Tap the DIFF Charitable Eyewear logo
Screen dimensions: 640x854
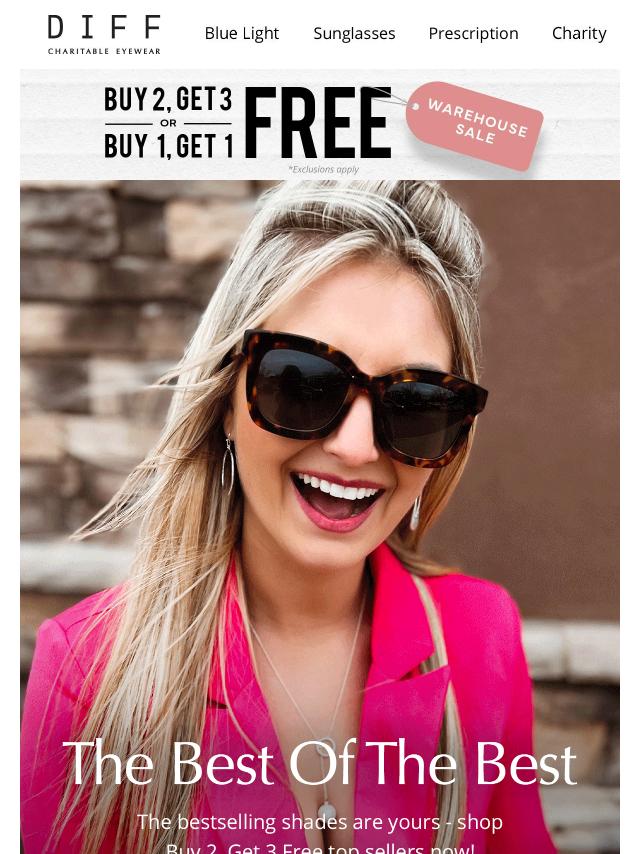(x=104, y=34)
